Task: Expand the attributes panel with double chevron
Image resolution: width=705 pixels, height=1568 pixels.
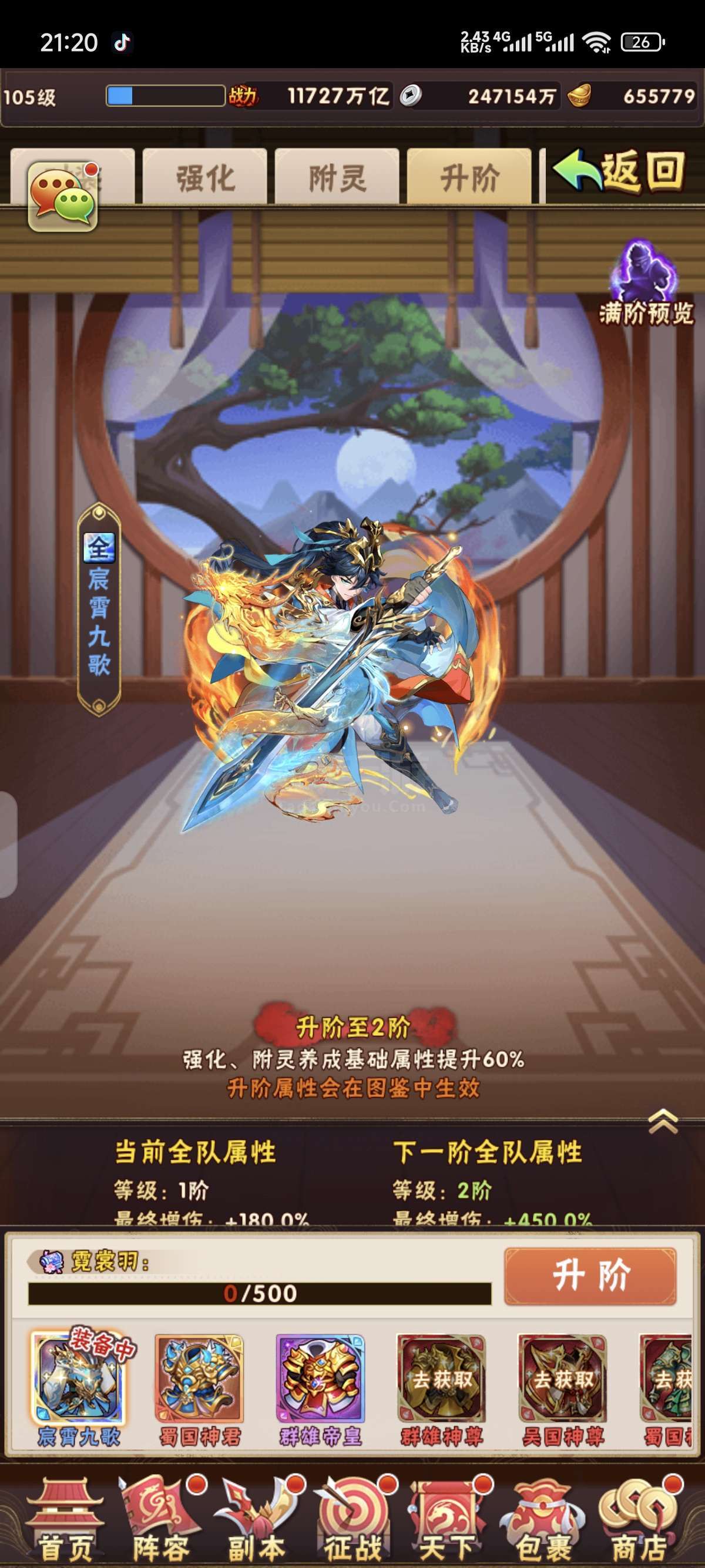Action: click(663, 1121)
